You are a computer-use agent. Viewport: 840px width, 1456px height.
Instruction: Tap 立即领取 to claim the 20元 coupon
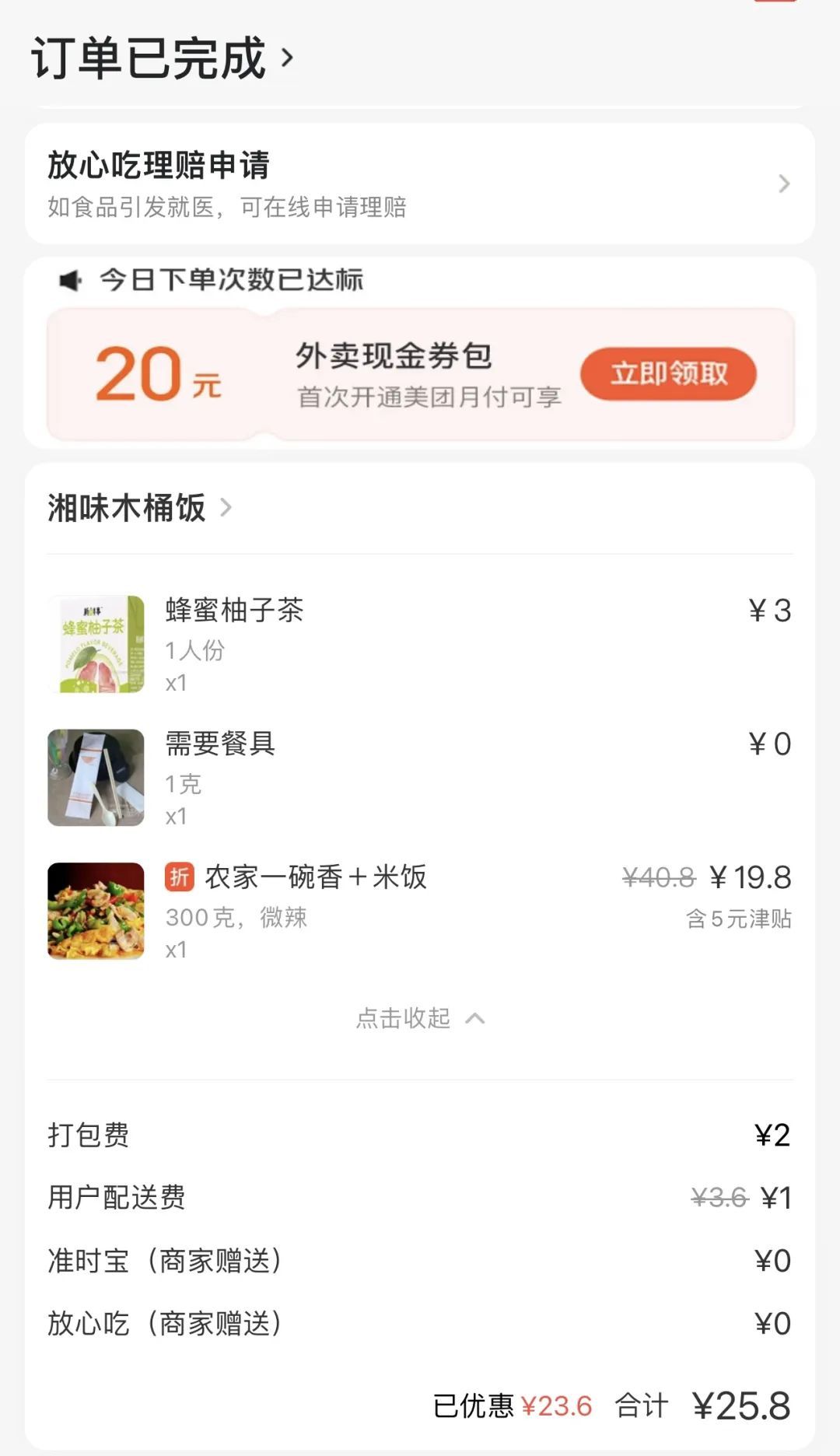pos(668,374)
